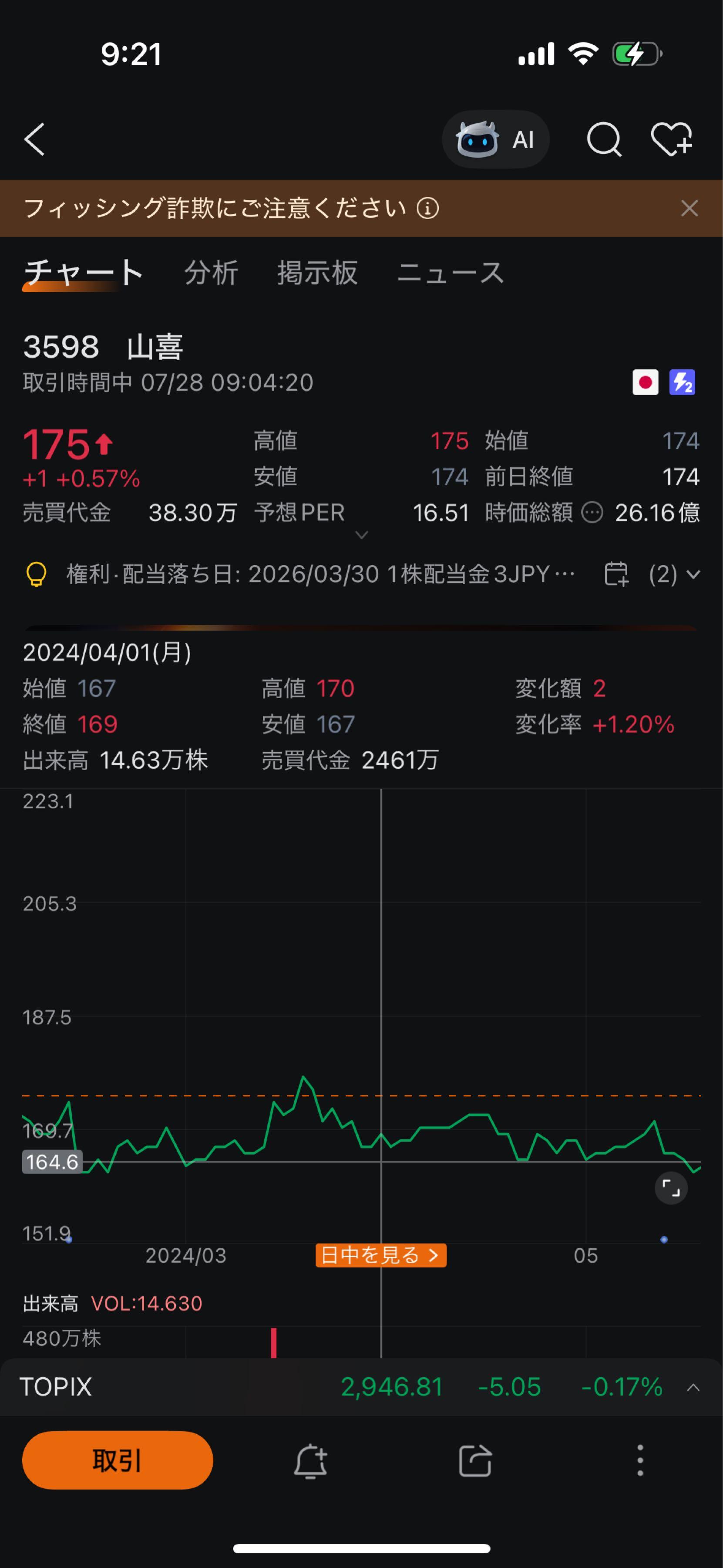
Task: Open the more options menu
Action: pyautogui.click(x=640, y=1460)
